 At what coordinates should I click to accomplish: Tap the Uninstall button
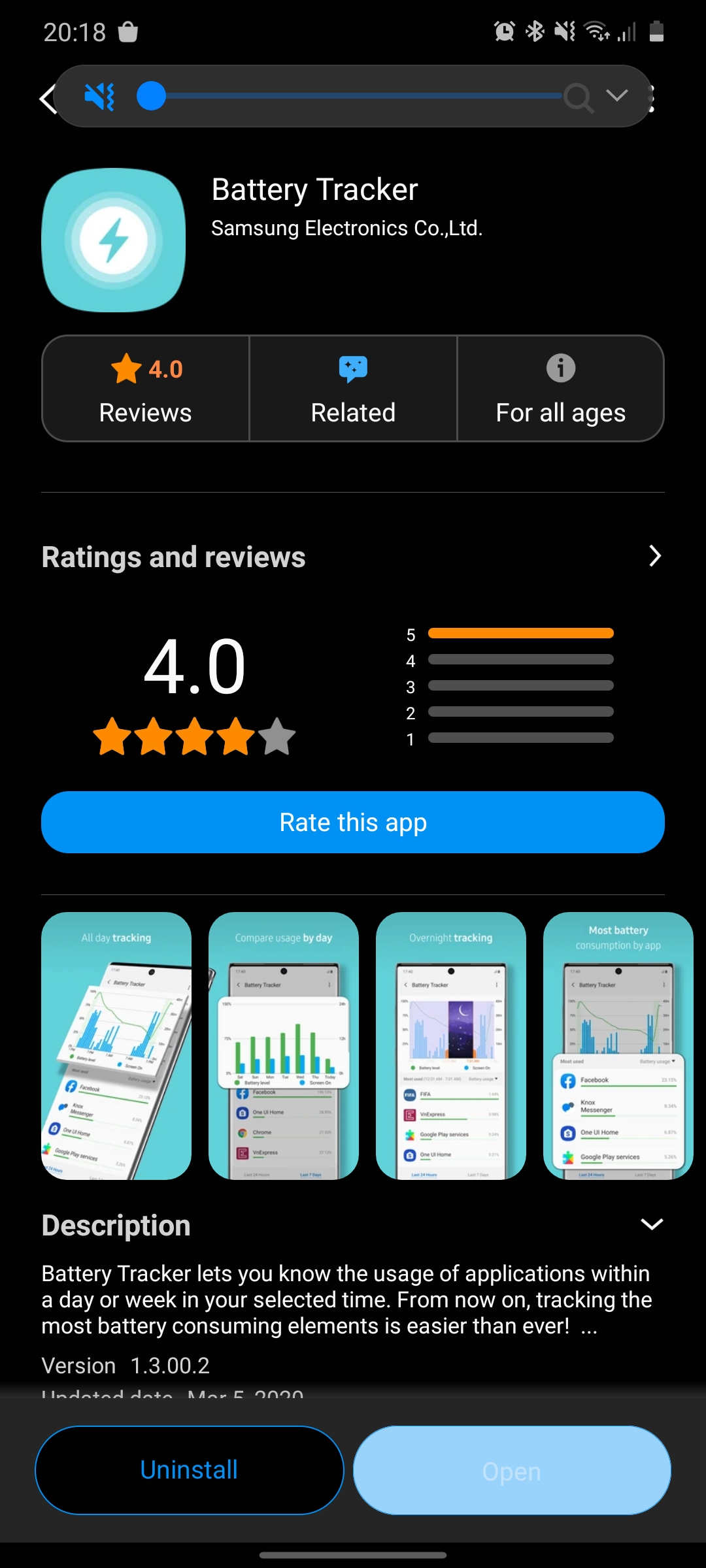tap(188, 1469)
